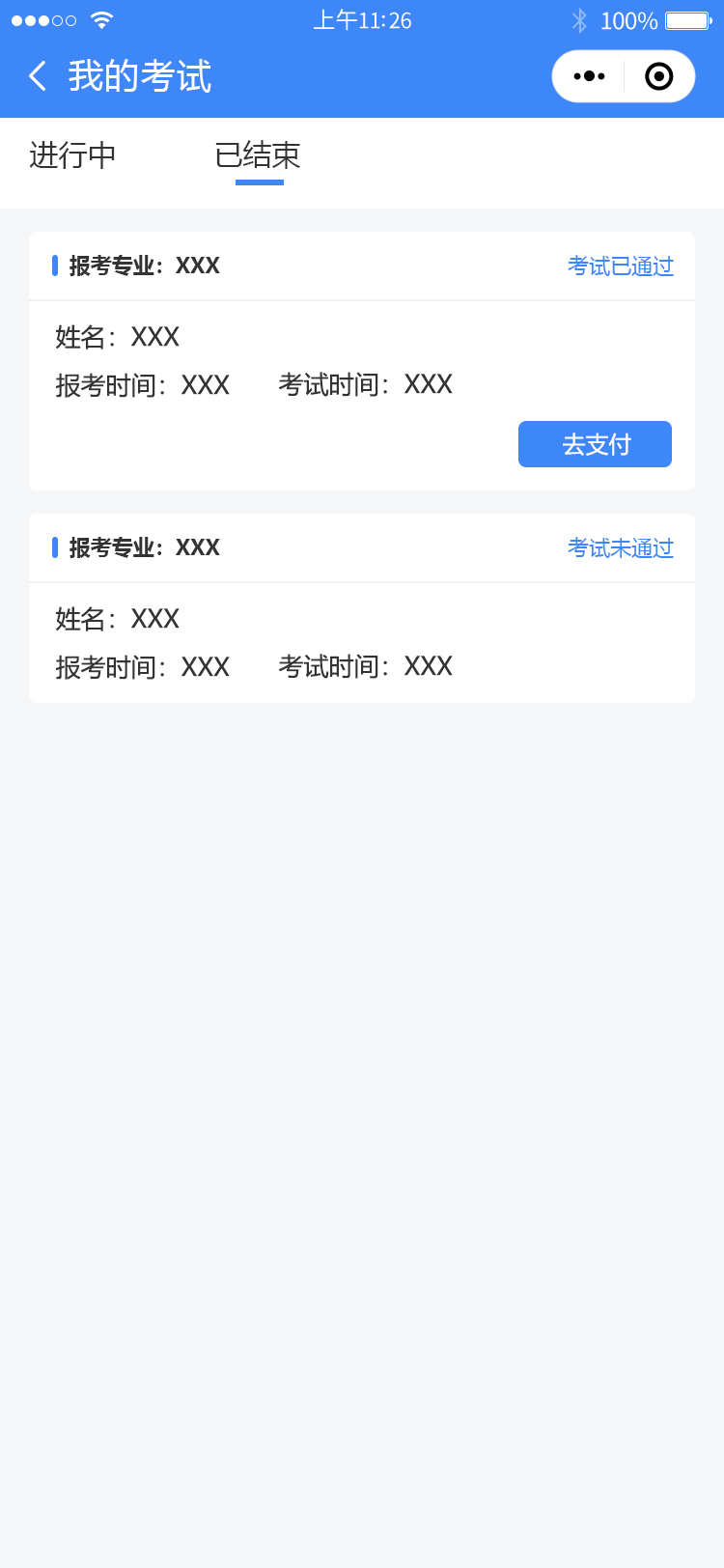Go back from 我的考试 page

(38, 76)
